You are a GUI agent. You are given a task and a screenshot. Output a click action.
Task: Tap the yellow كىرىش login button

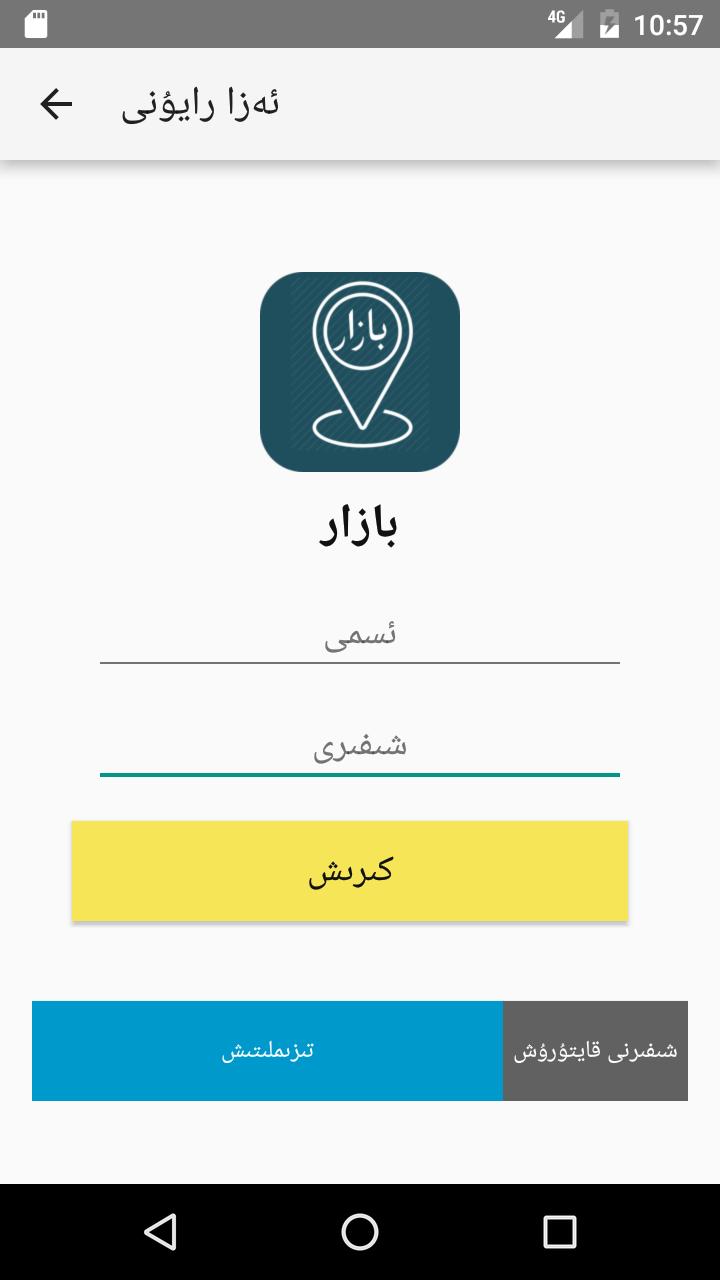(x=350, y=871)
